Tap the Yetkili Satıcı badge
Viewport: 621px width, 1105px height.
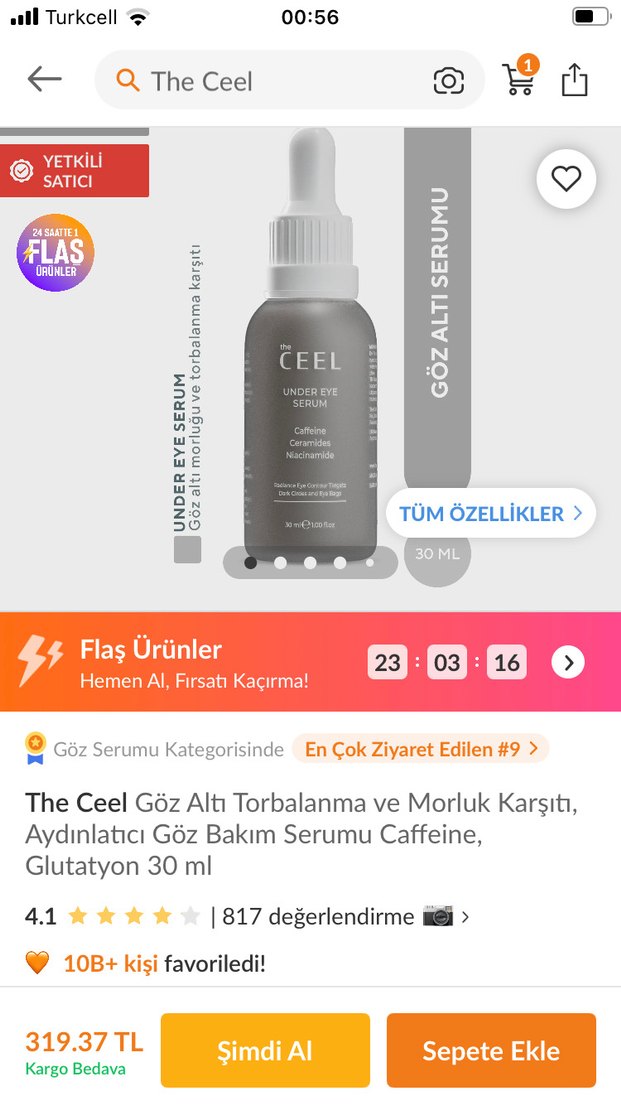[x=75, y=171]
